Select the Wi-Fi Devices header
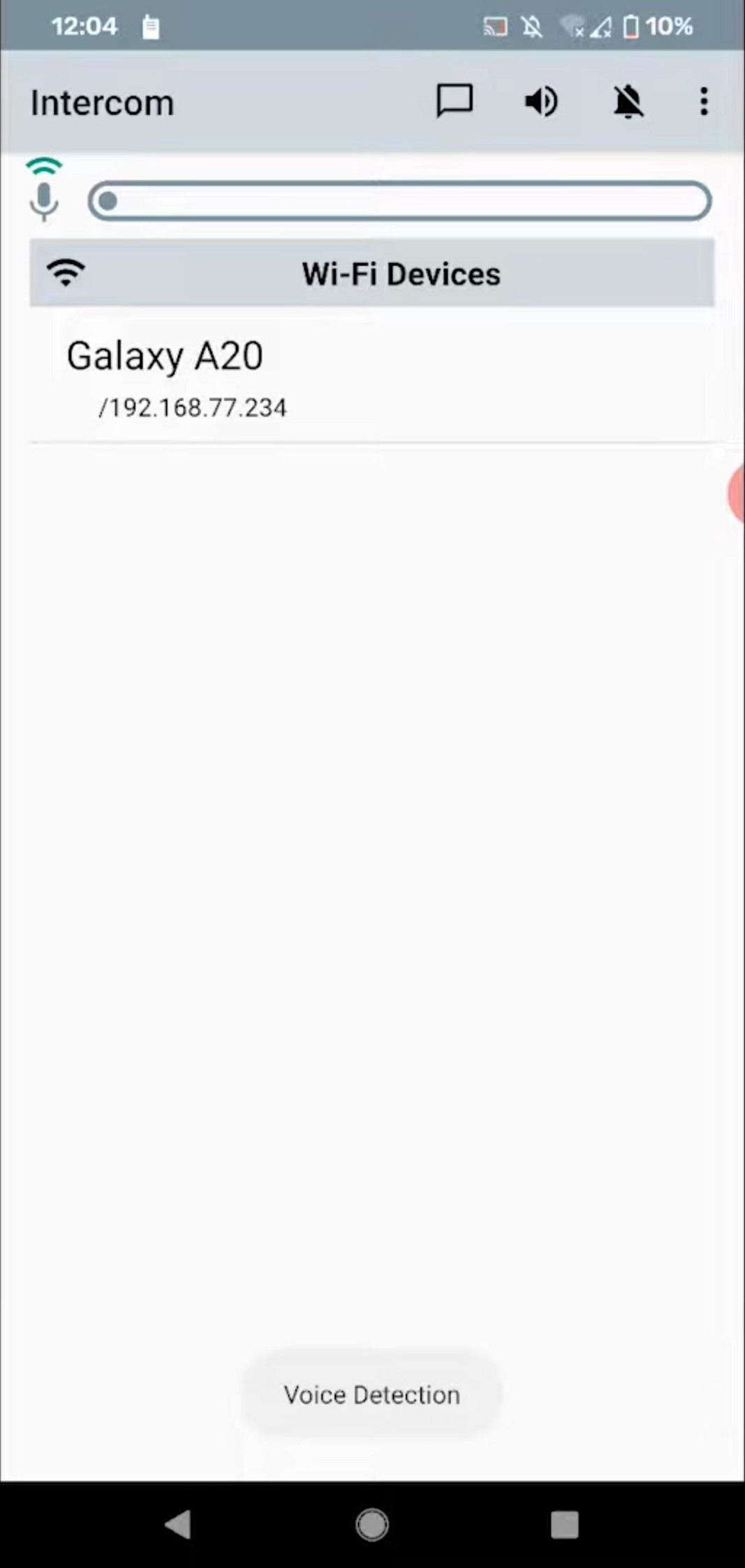The image size is (745, 1568). click(372, 273)
